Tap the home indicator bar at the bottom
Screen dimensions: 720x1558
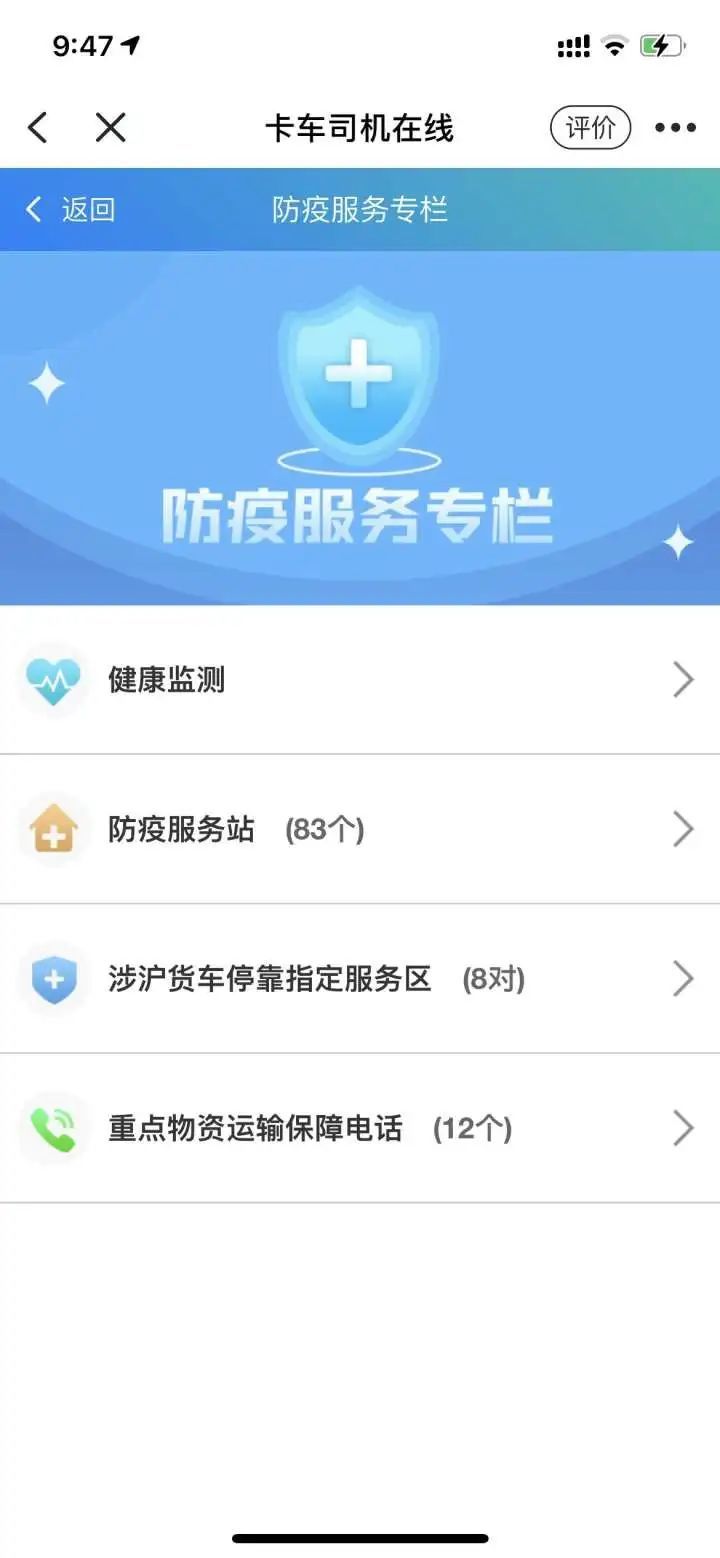coord(360,1537)
